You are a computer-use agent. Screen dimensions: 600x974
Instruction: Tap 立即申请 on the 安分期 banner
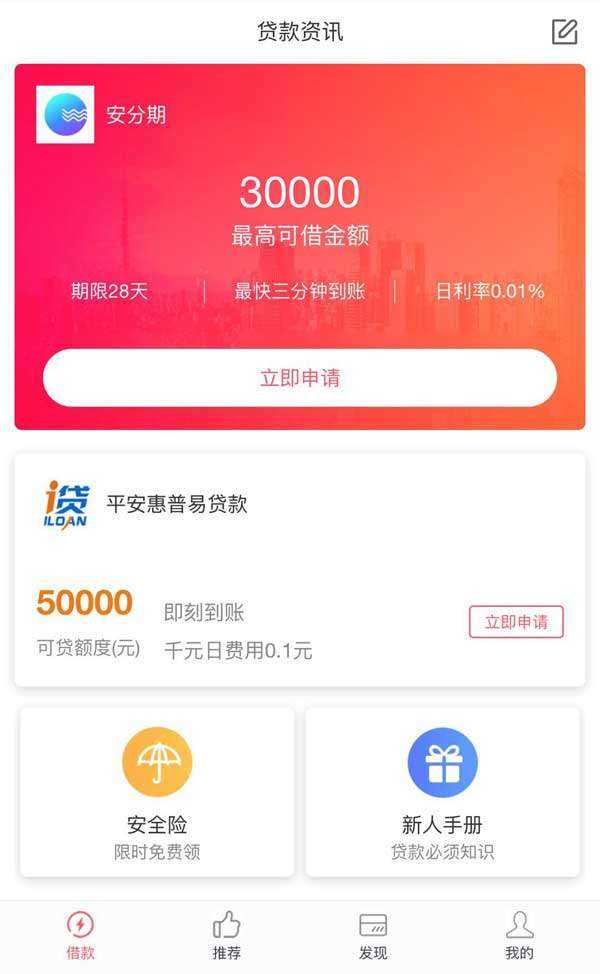tap(300, 378)
